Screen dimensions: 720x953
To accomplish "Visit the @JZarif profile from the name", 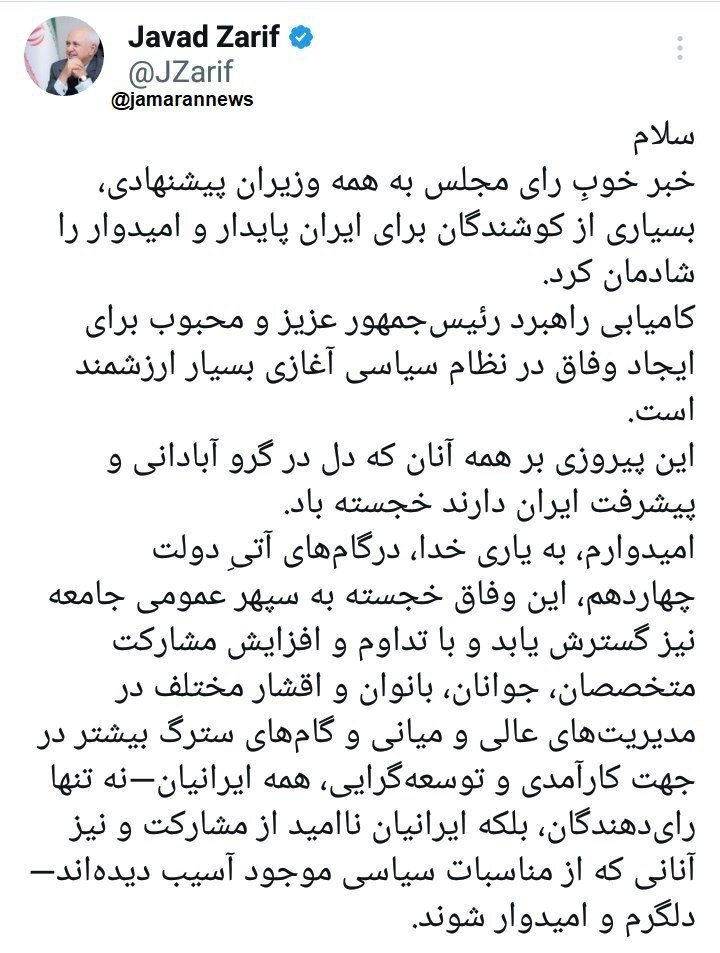I will tap(205, 38).
